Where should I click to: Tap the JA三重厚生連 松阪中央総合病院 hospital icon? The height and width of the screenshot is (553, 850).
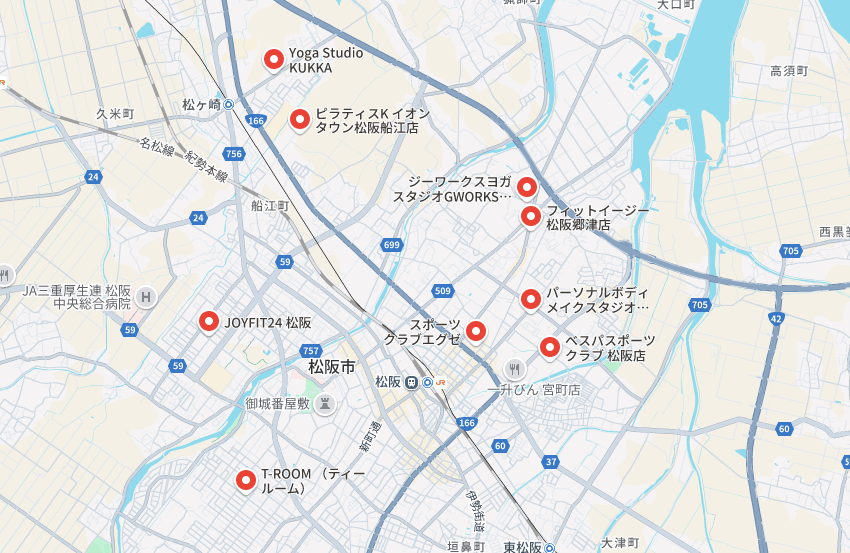click(x=147, y=296)
